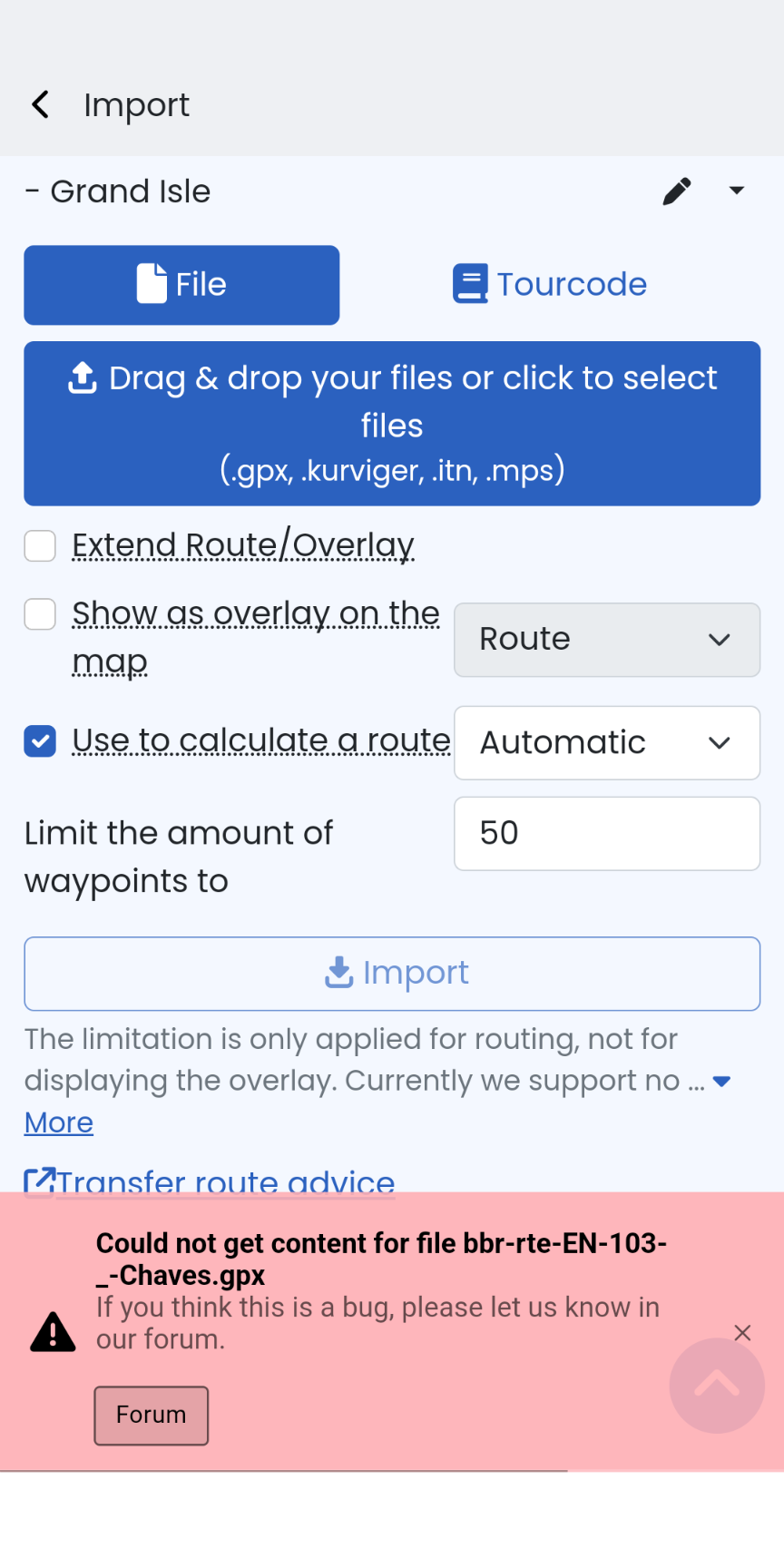Image resolution: width=784 pixels, height=1568 pixels.
Task: Go back from the Import screen
Action: point(41,105)
